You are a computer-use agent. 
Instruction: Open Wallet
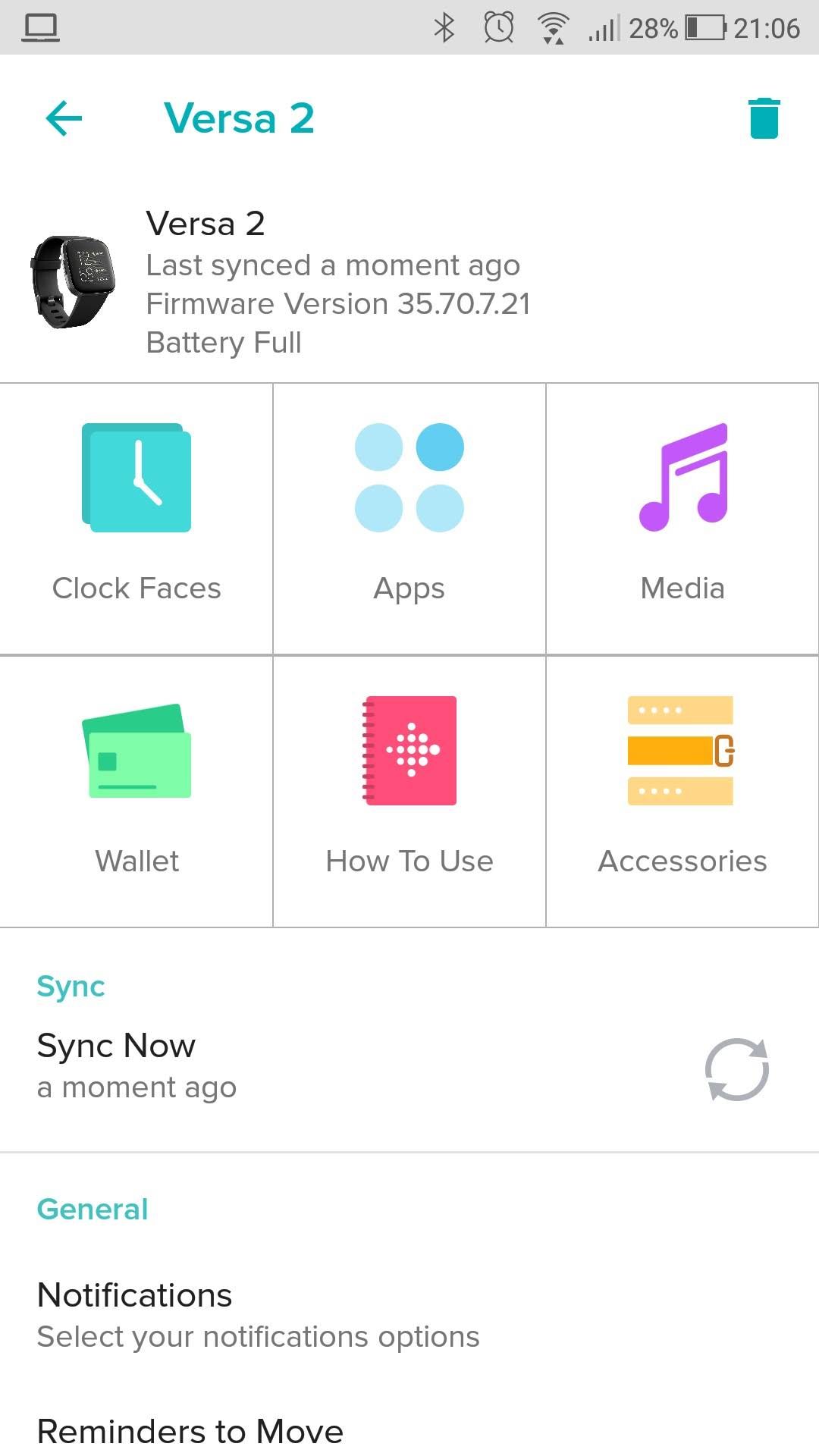point(136,791)
